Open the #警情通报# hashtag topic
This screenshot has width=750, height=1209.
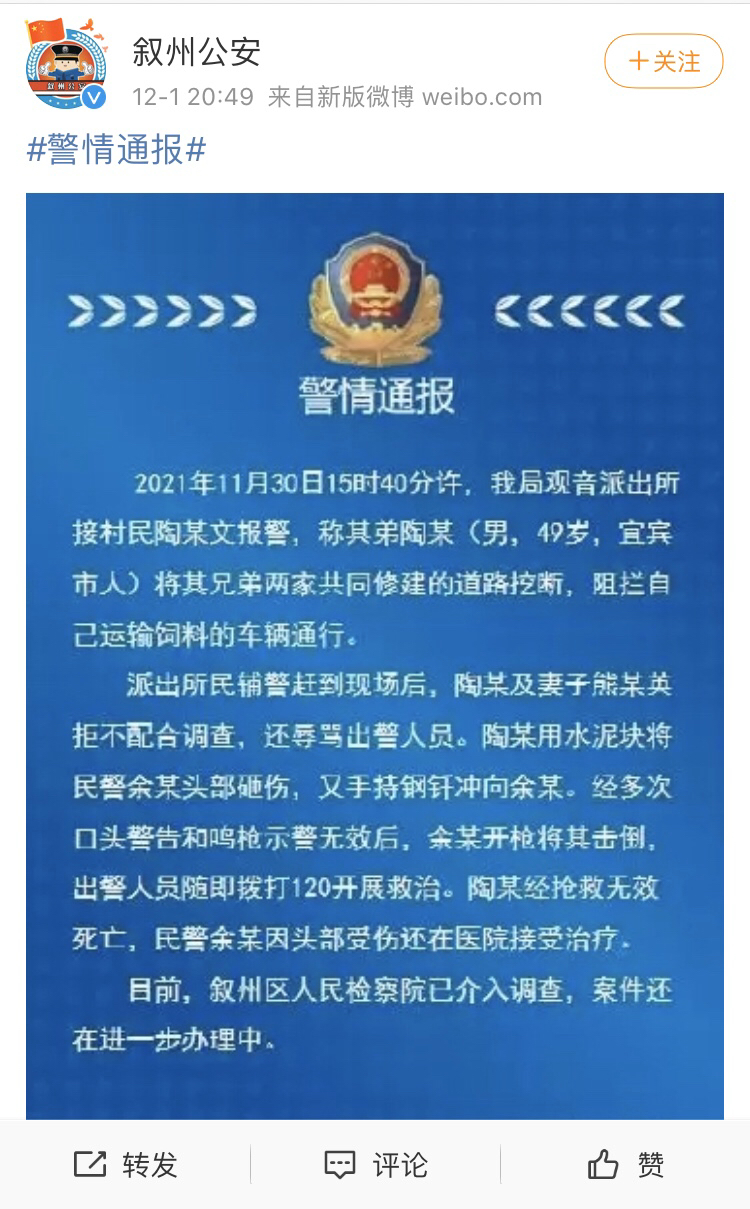point(116,150)
